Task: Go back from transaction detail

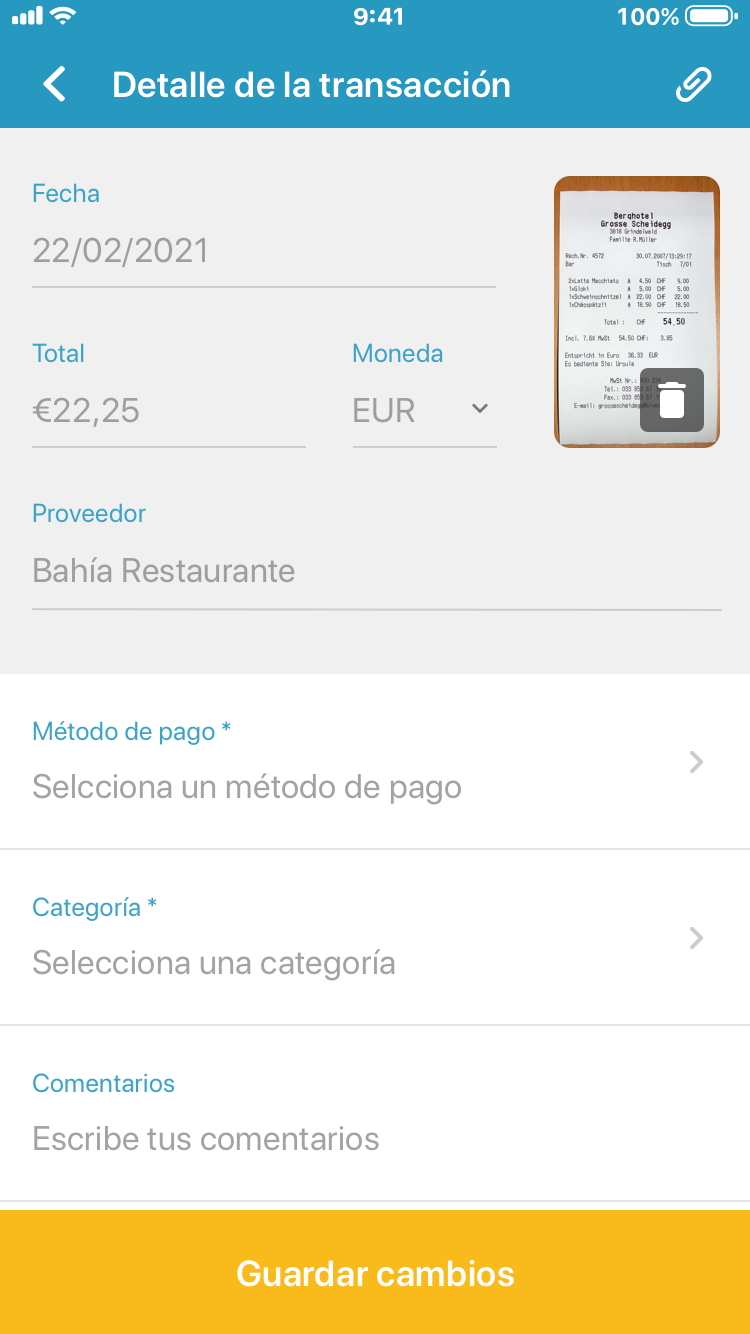Action: (55, 85)
